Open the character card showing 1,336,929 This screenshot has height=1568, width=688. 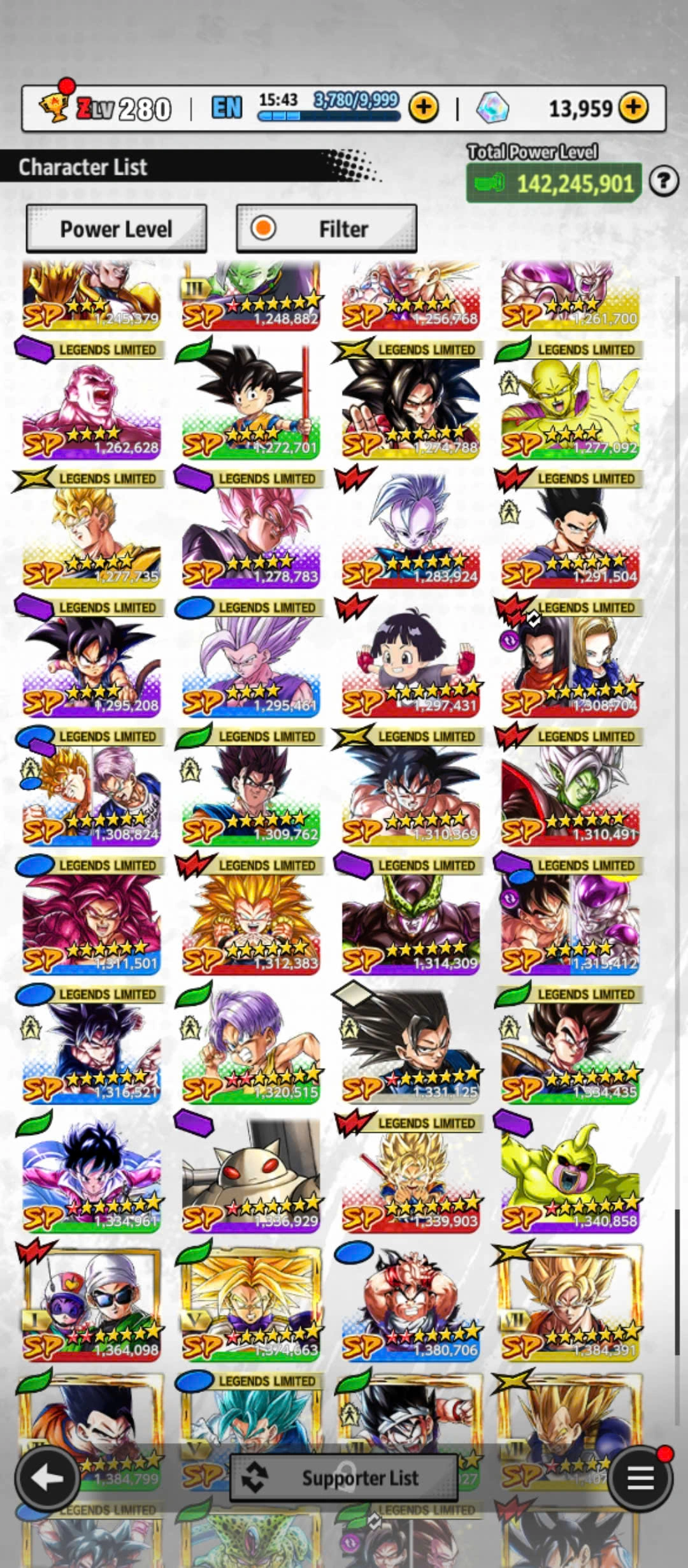point(251,1180)
